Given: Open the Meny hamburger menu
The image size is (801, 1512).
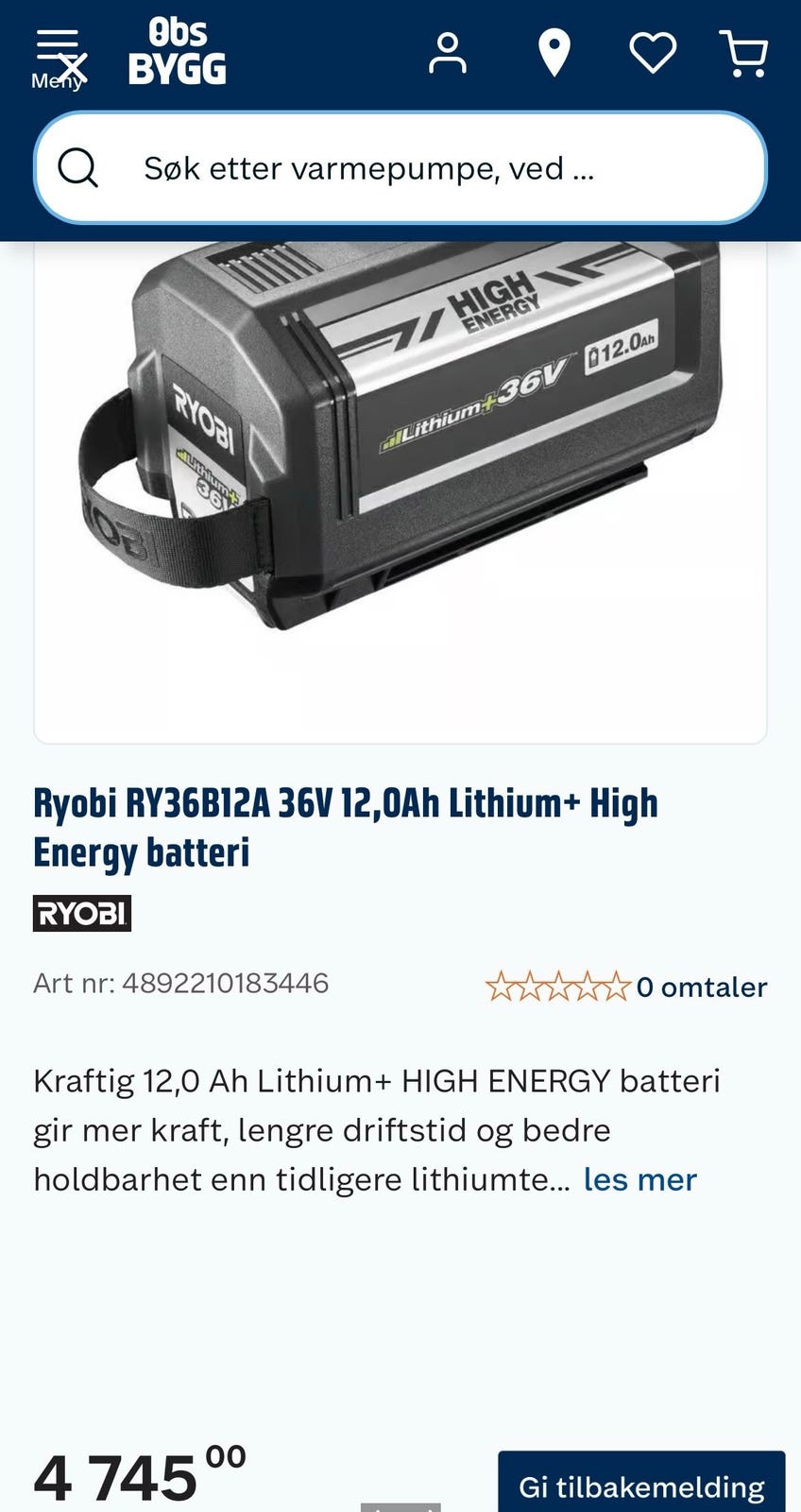Looking at the screenshot, I should [59, 58].
